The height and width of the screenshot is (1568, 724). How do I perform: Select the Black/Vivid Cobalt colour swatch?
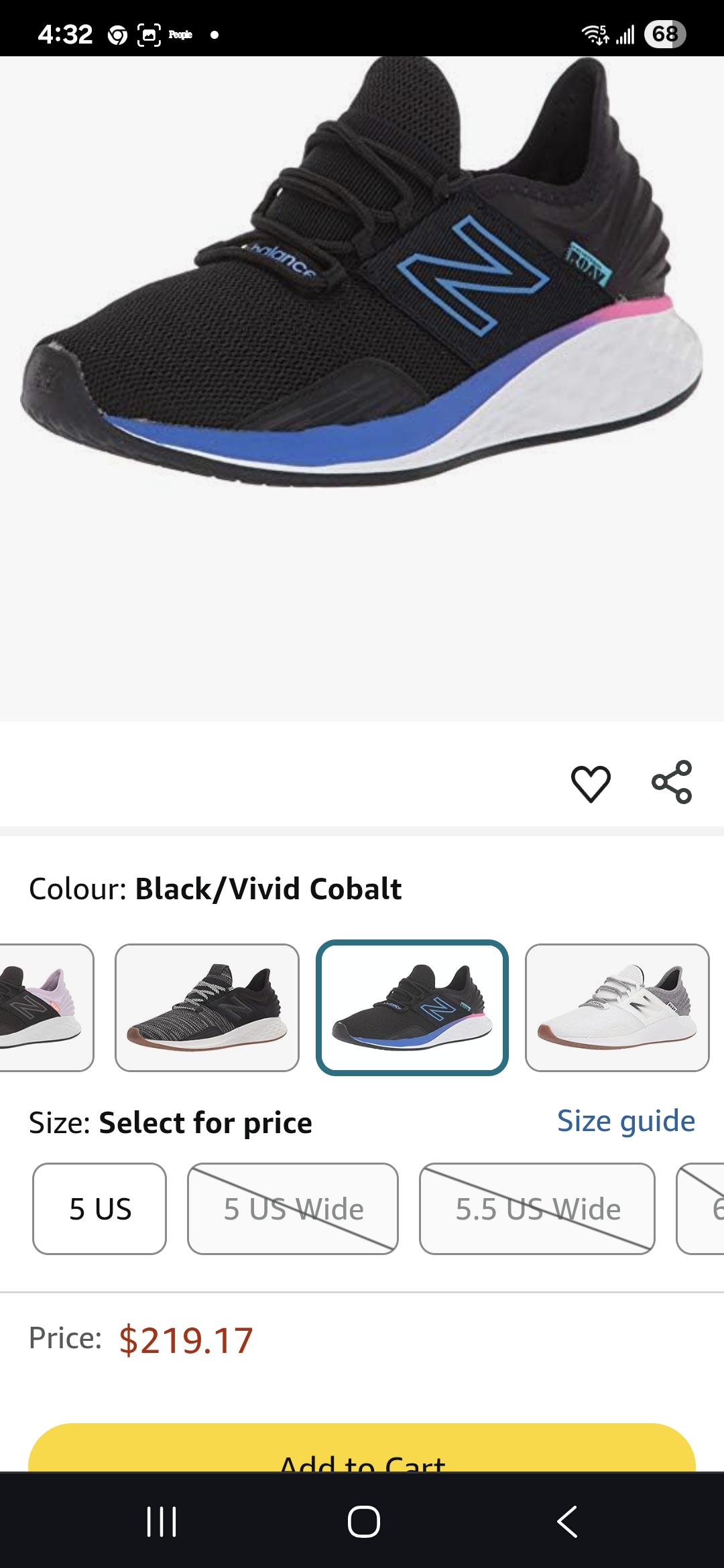(412, 1008)
